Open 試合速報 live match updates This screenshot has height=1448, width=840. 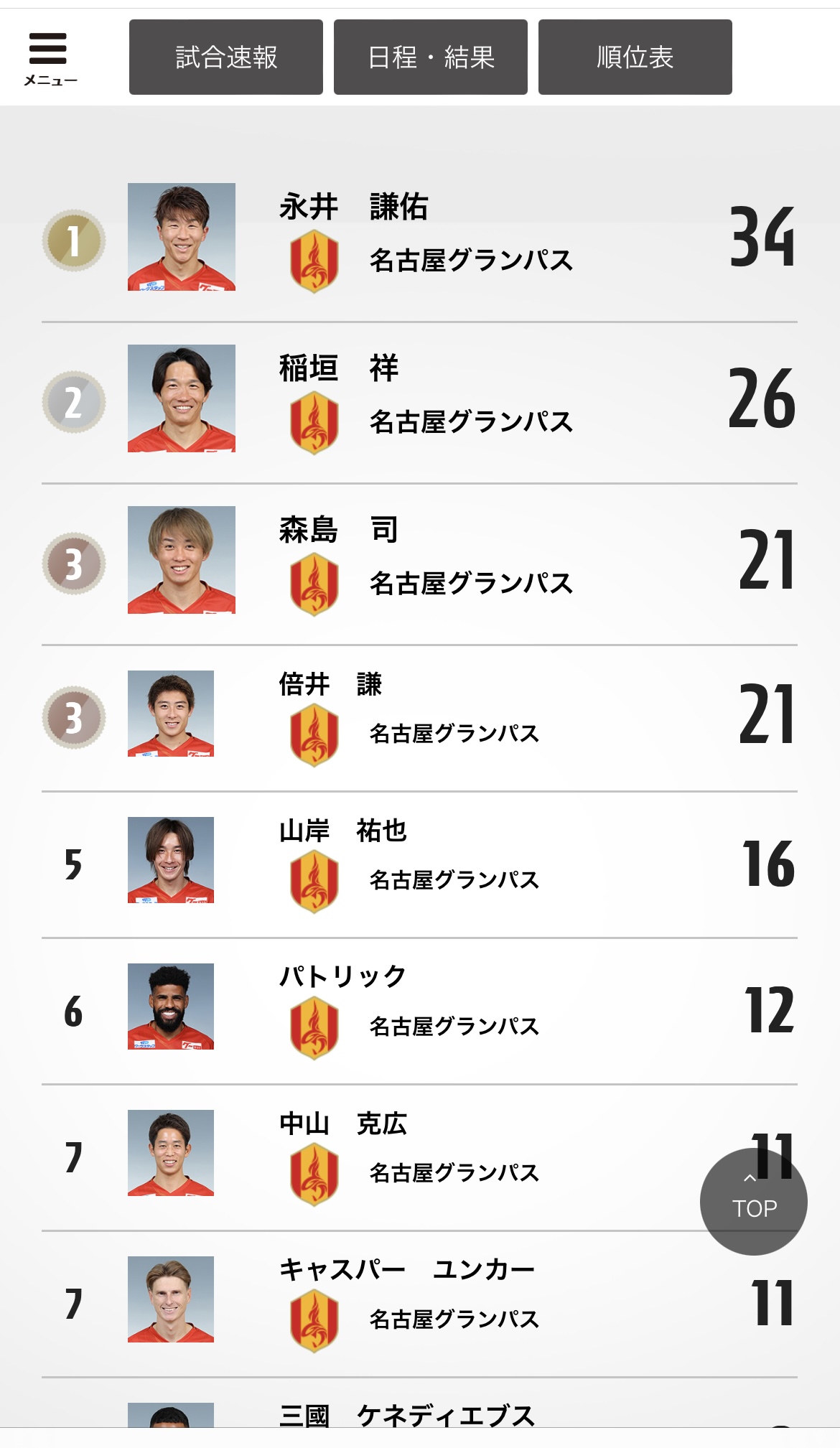pyautogui.click(x=226, y=57)
